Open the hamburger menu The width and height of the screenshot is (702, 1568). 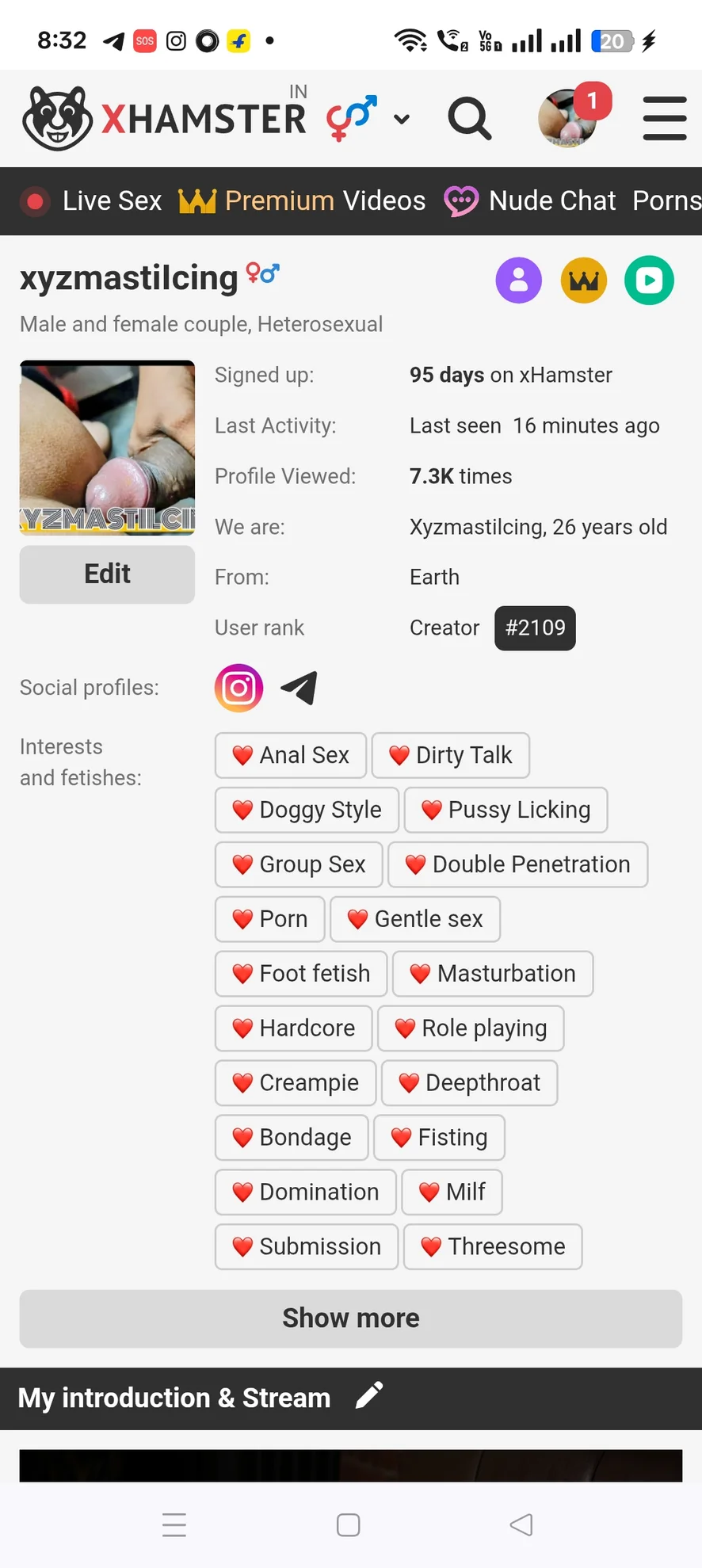point(664,119)
